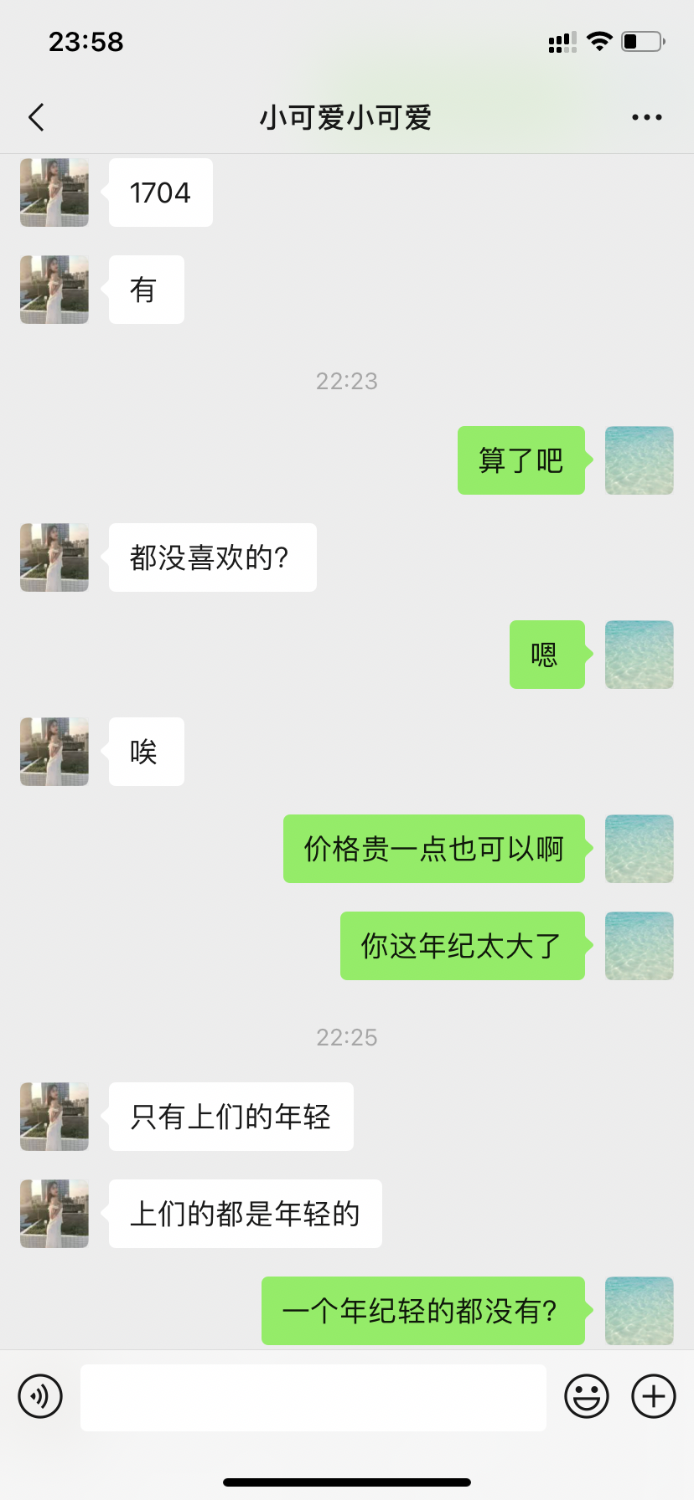Tap the message text field

point(313,1397)
